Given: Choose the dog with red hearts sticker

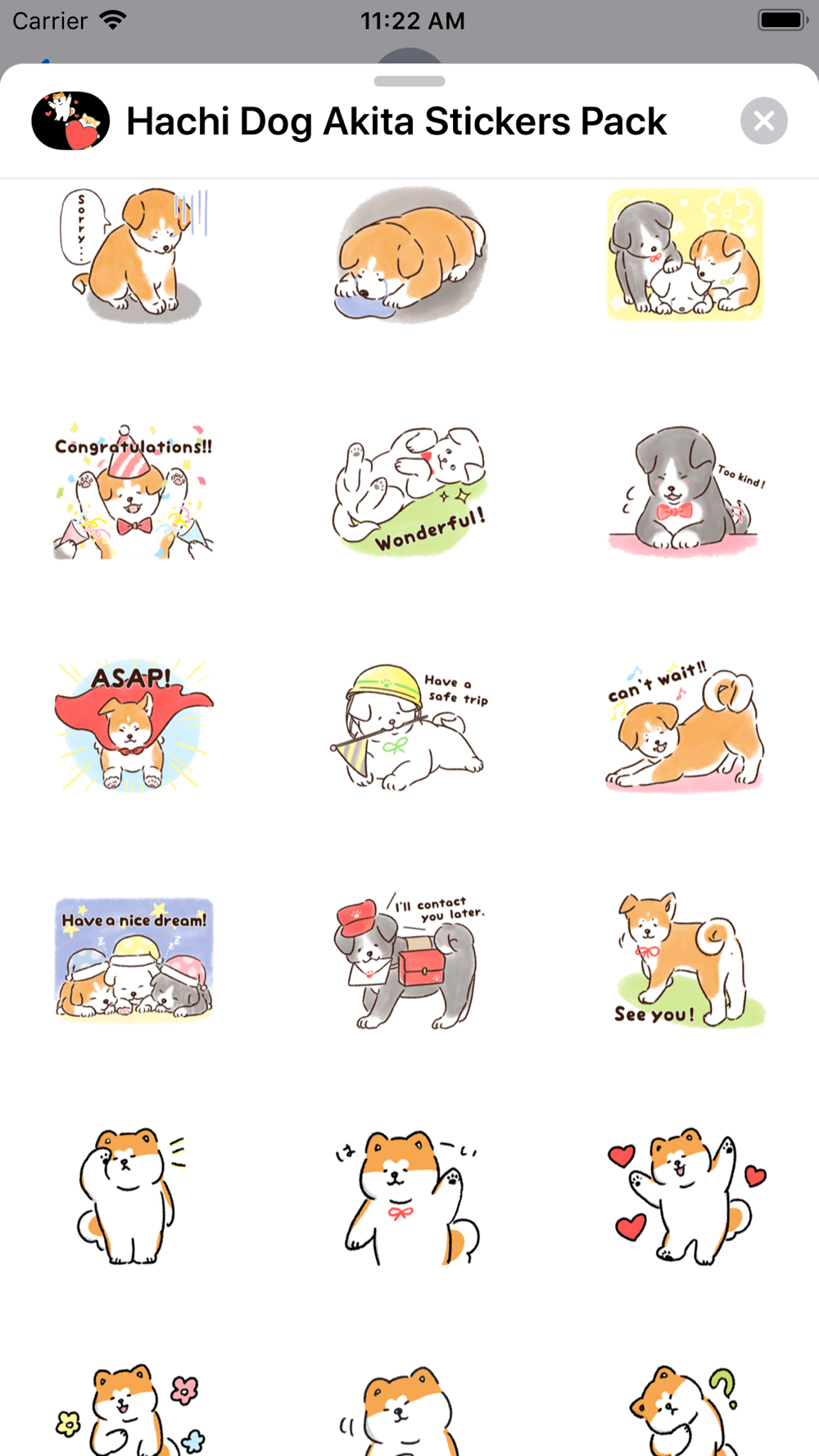Looking at the screenshot, I should [x=685, y=1196].
